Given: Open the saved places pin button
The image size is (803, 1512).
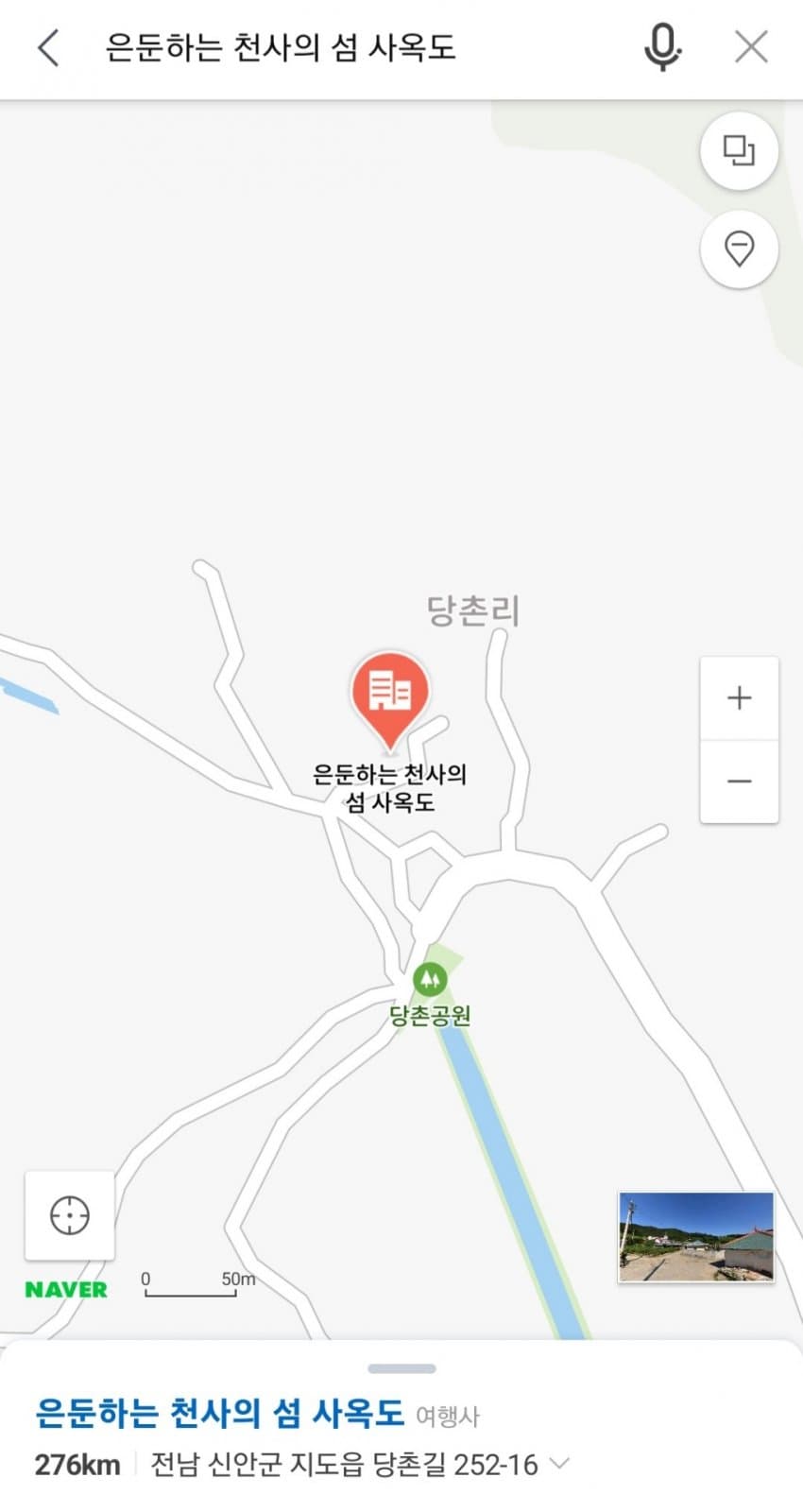Looking at the screenshot, I should coord(739,249).
